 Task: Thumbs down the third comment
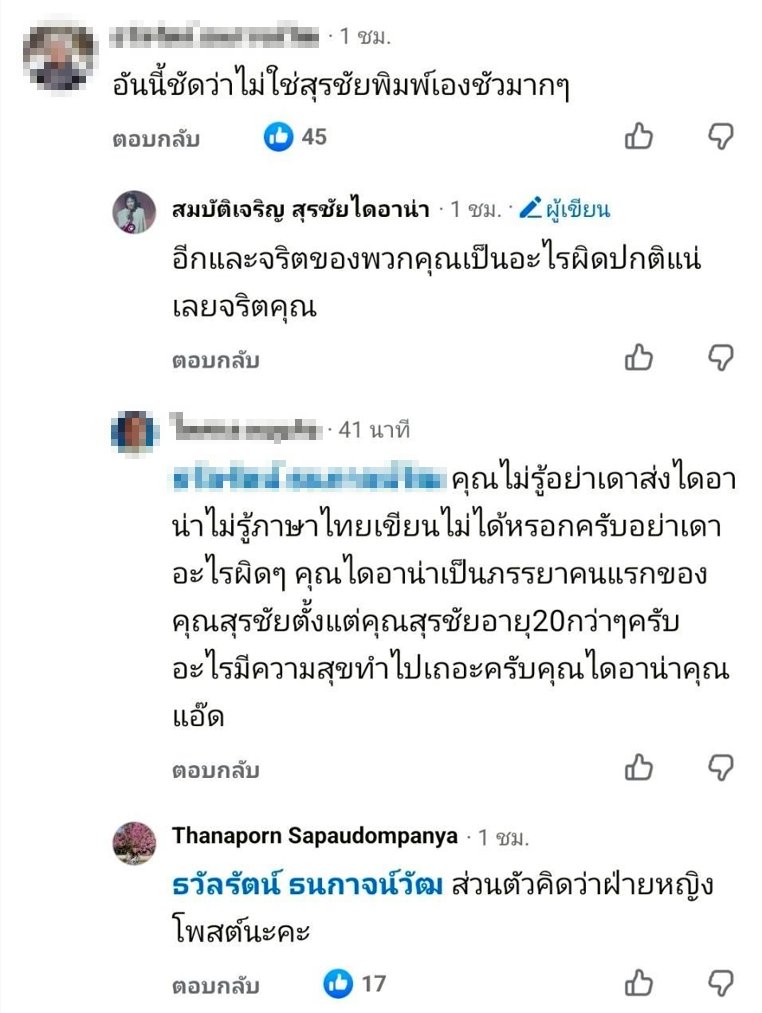(719, 768)
